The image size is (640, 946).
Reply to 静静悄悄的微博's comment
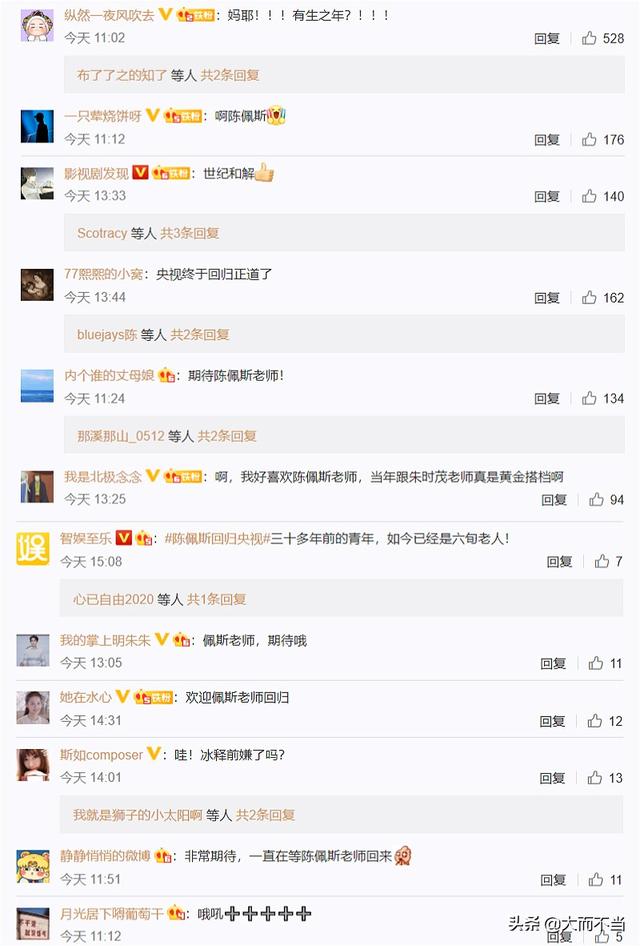[553, 880]
